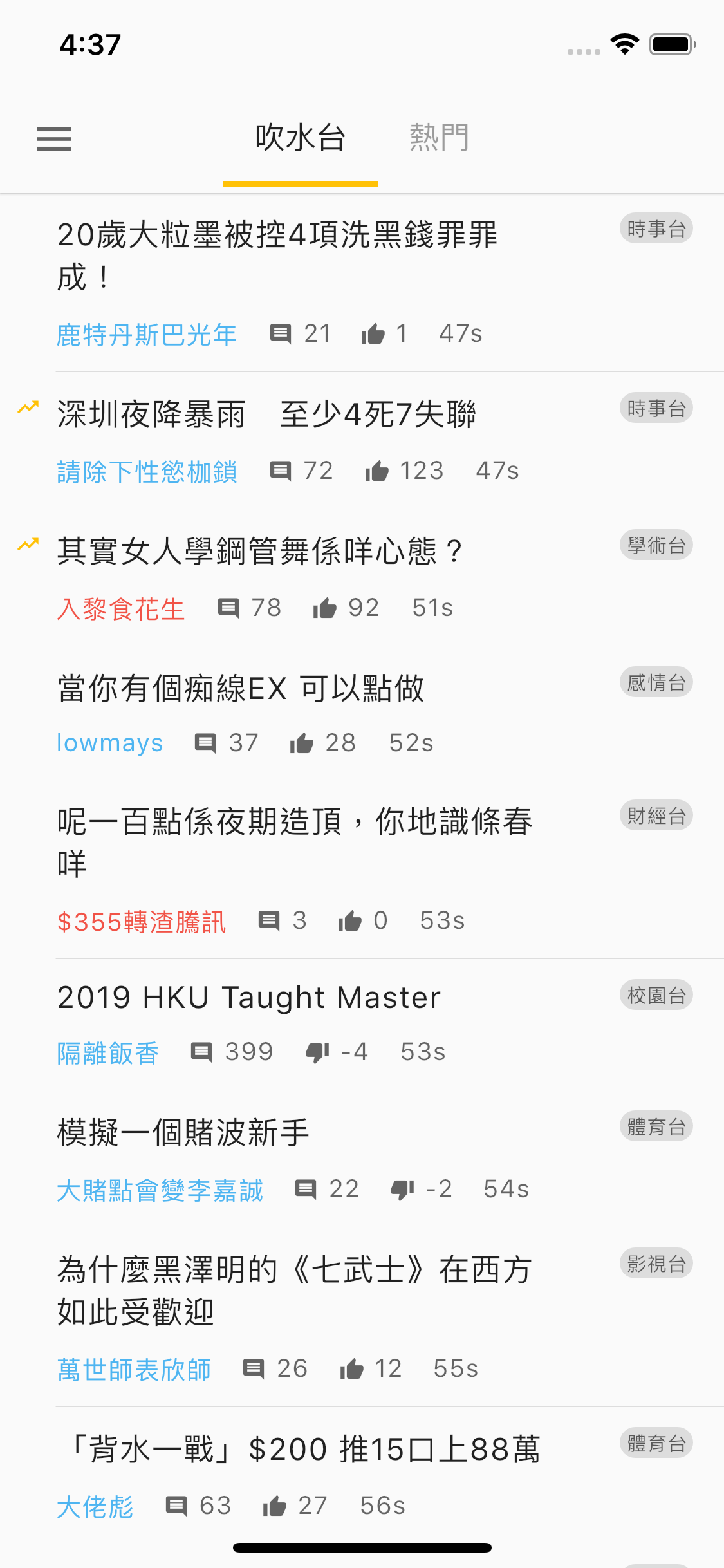Viewport: 724px width, 1568px height.
Task: Tap the 影視台 category tag
Action: 656,1264
